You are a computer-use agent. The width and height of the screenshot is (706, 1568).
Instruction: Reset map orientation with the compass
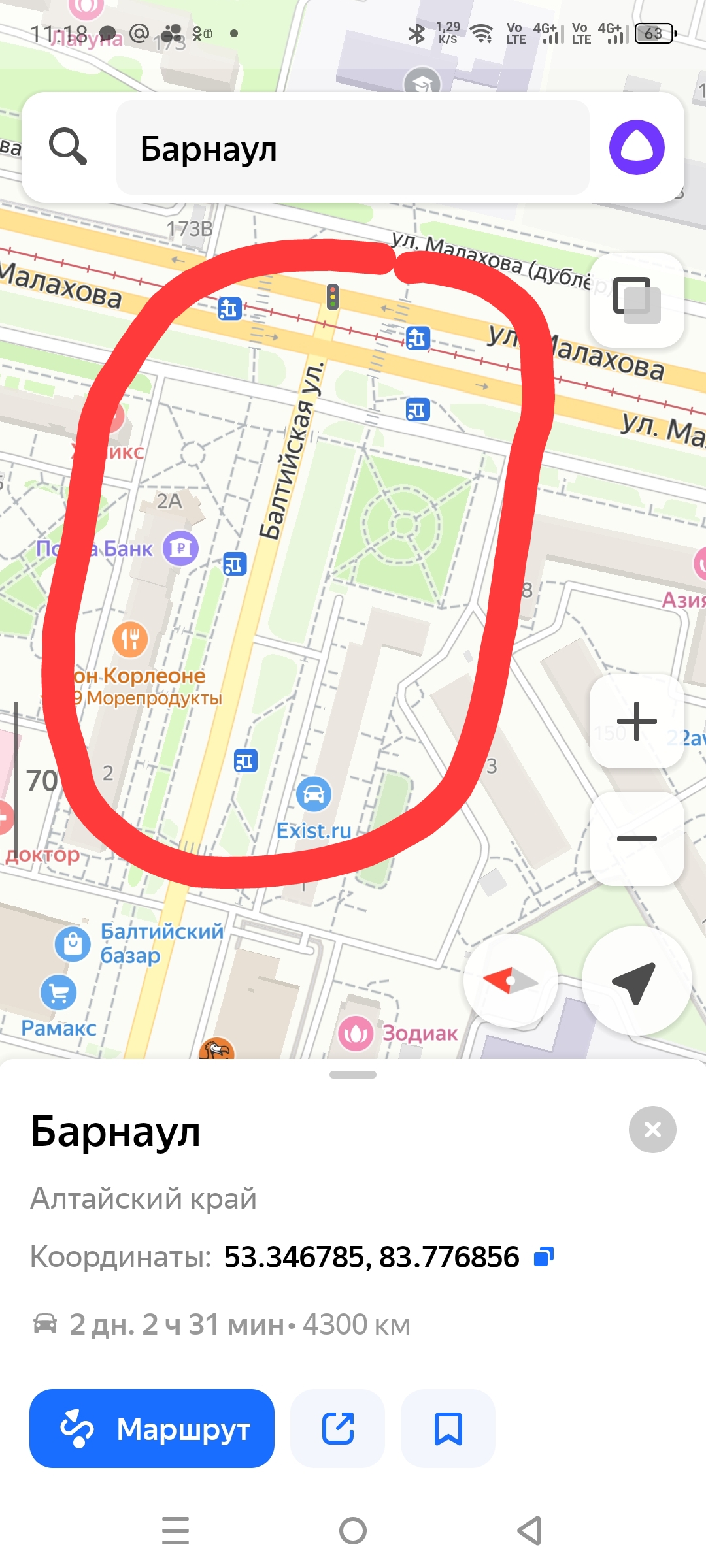511,981
